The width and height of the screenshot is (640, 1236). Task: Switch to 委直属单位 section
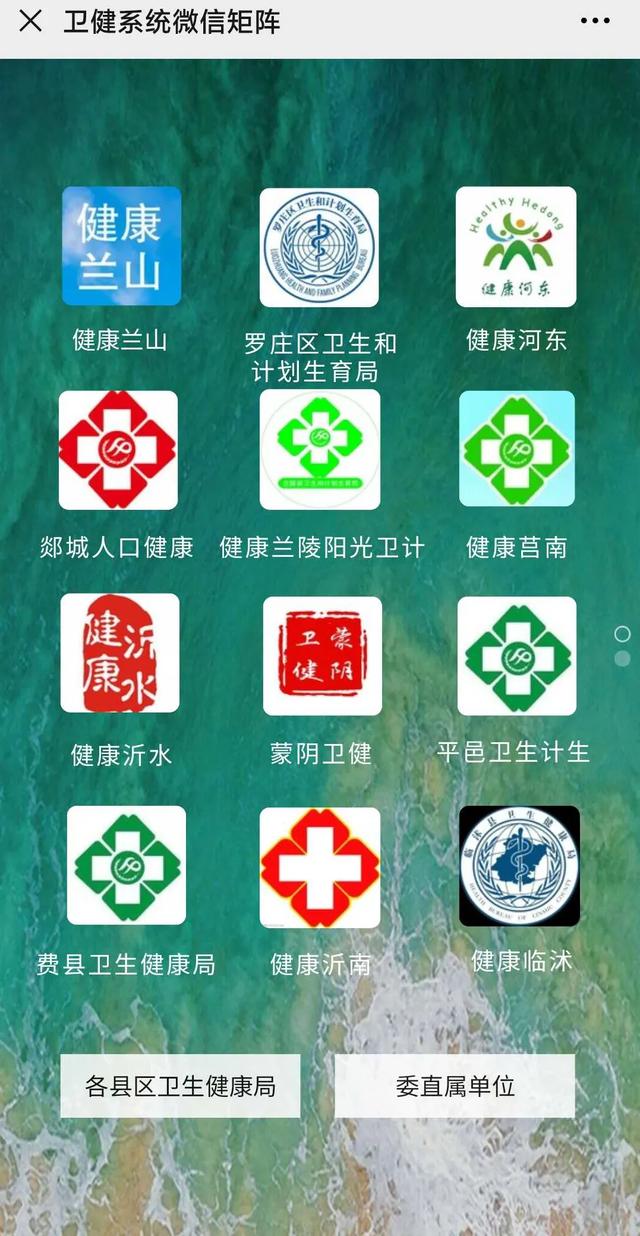(454, 1086)
